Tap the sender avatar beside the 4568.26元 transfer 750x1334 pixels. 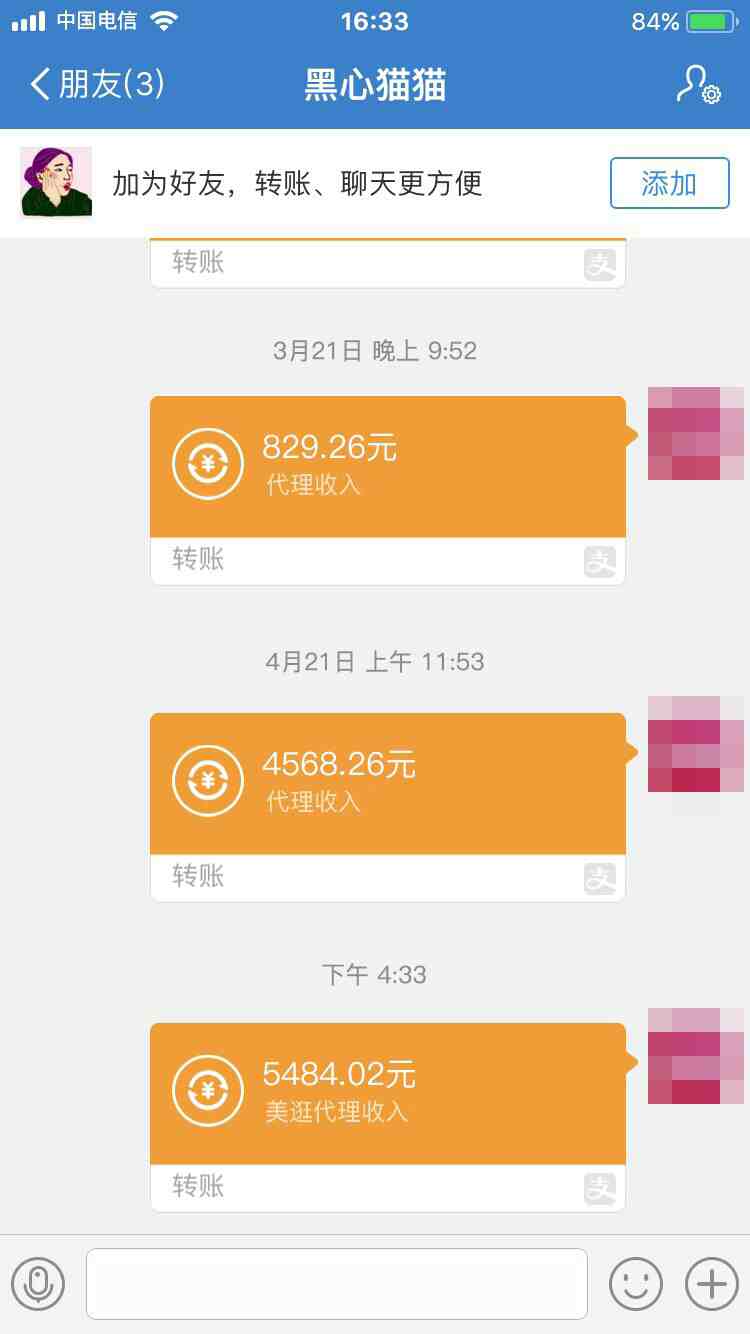(x=695, y=745)
